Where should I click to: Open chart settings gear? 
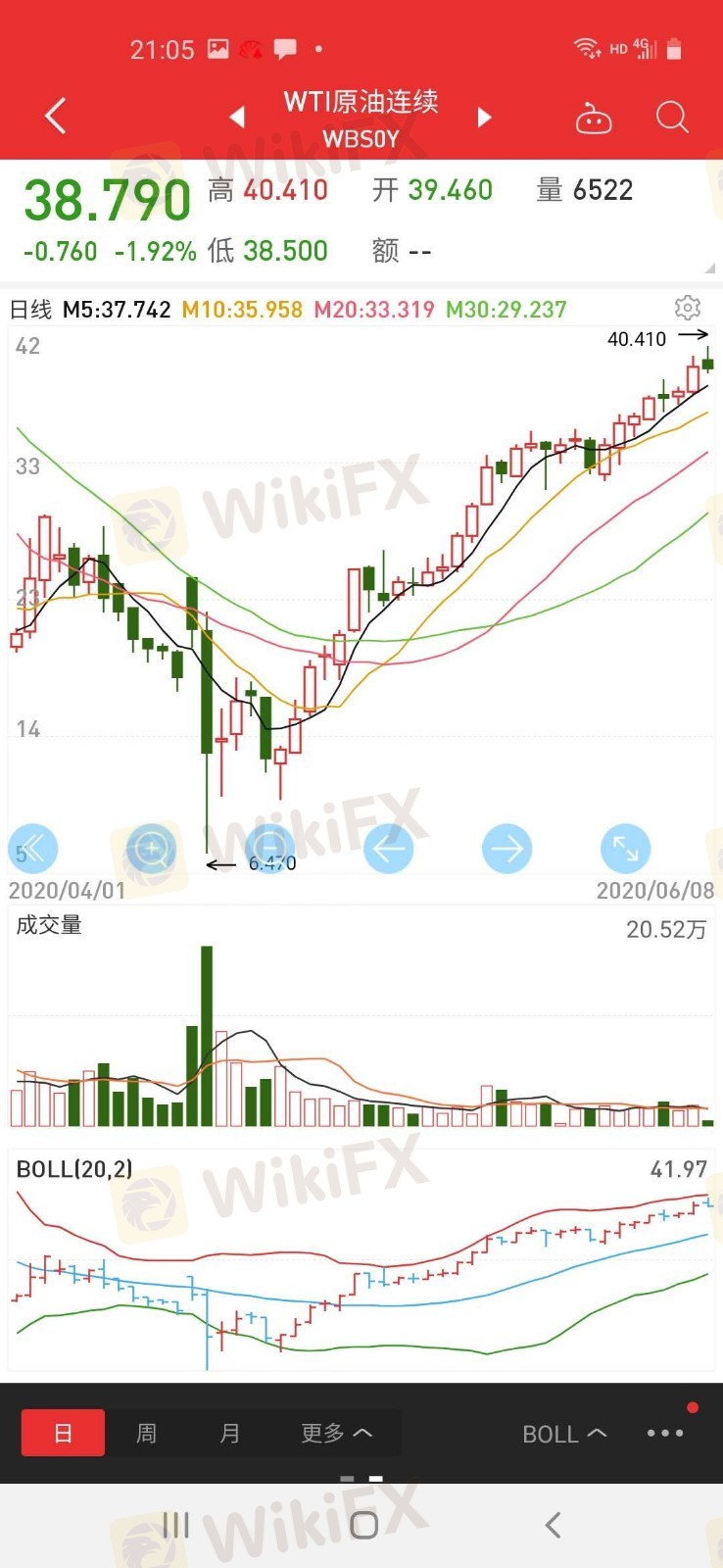coord(688,308)
